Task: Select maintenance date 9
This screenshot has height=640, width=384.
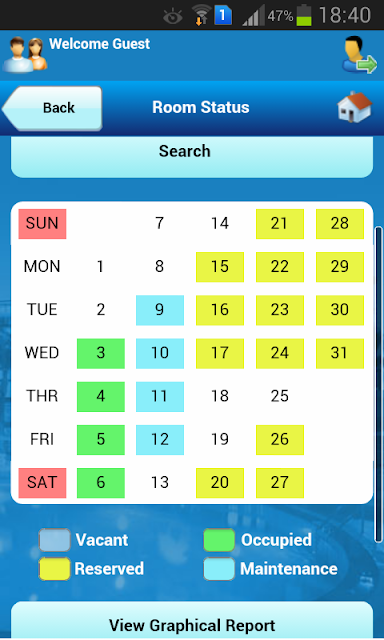Action: (x=160, y=310)
